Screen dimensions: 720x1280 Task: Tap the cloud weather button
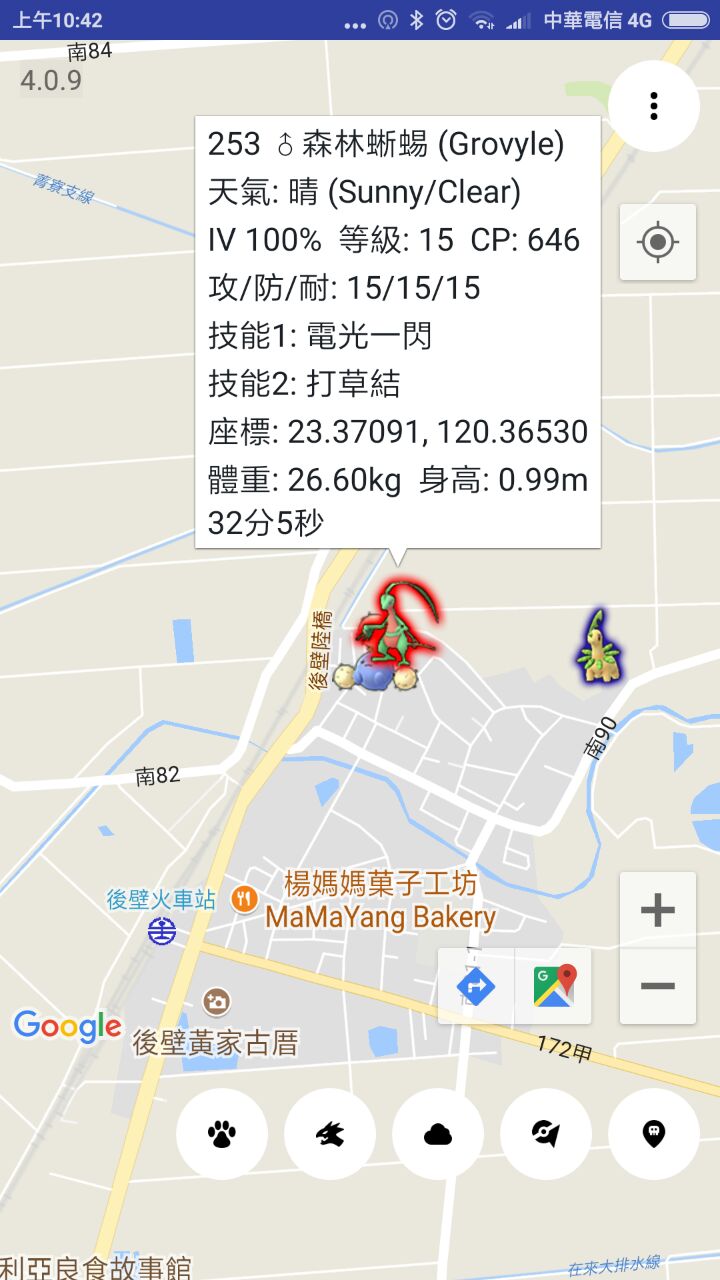pyautogui.click(x=438, y=1134)
